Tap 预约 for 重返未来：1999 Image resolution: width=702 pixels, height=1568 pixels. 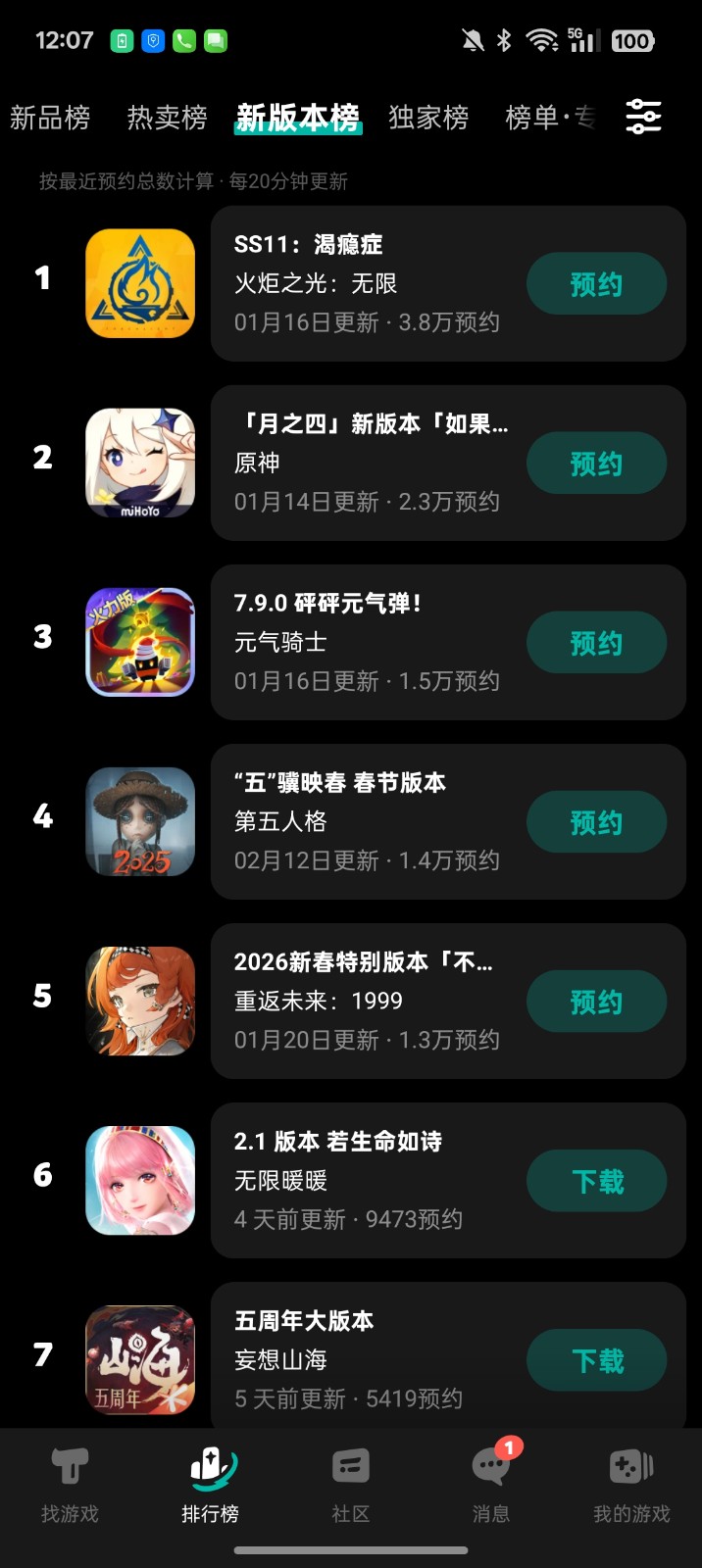pos(596,1002)
